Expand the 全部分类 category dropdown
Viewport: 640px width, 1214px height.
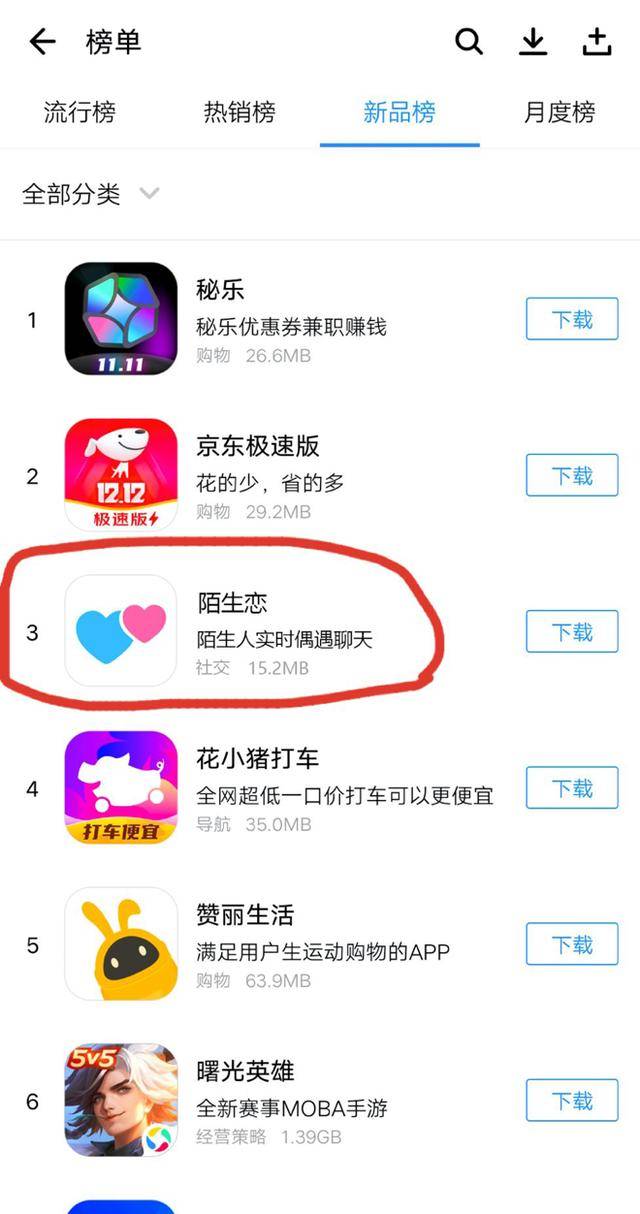click(90, 193)
